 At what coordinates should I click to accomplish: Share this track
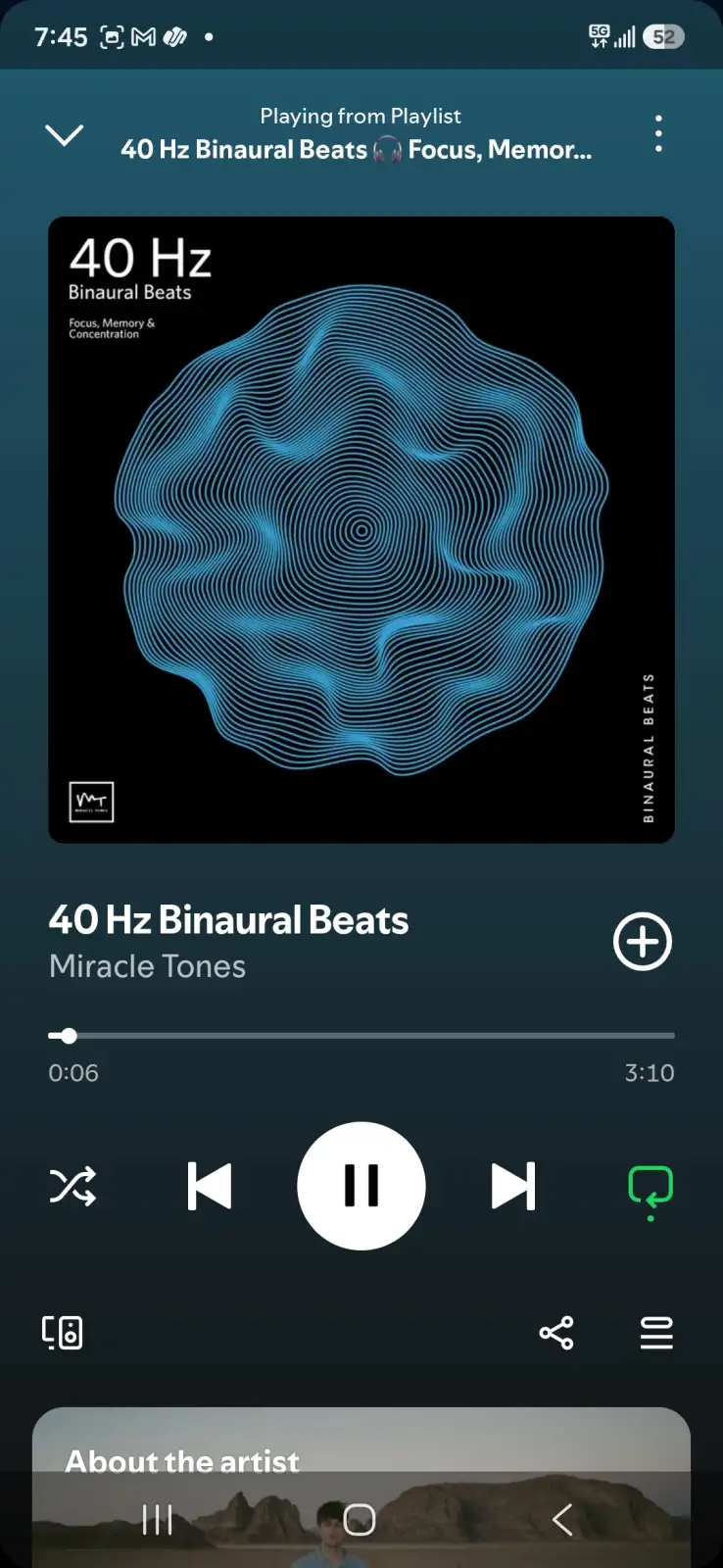coord(556,1333)
